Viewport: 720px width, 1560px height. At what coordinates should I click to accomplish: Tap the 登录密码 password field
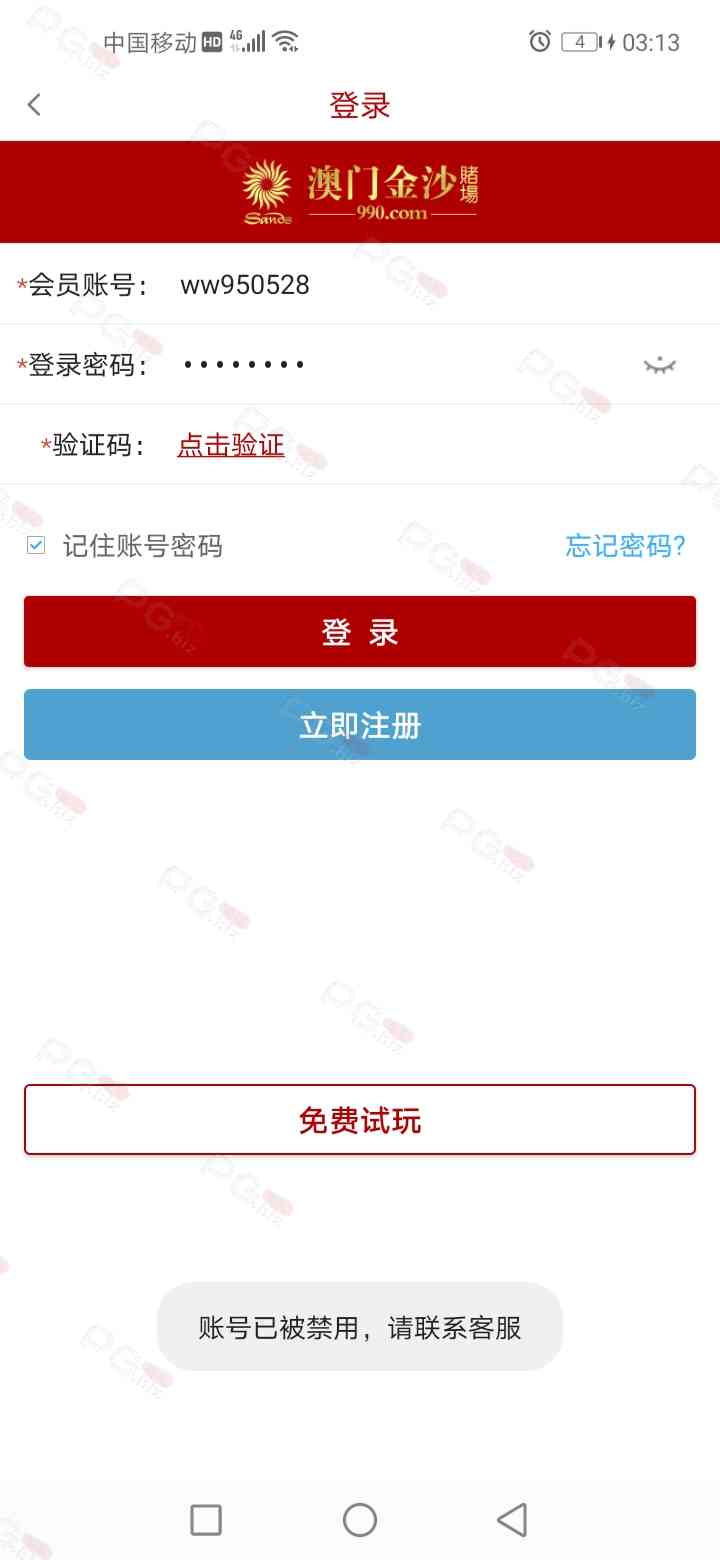[x=400, y=365]
